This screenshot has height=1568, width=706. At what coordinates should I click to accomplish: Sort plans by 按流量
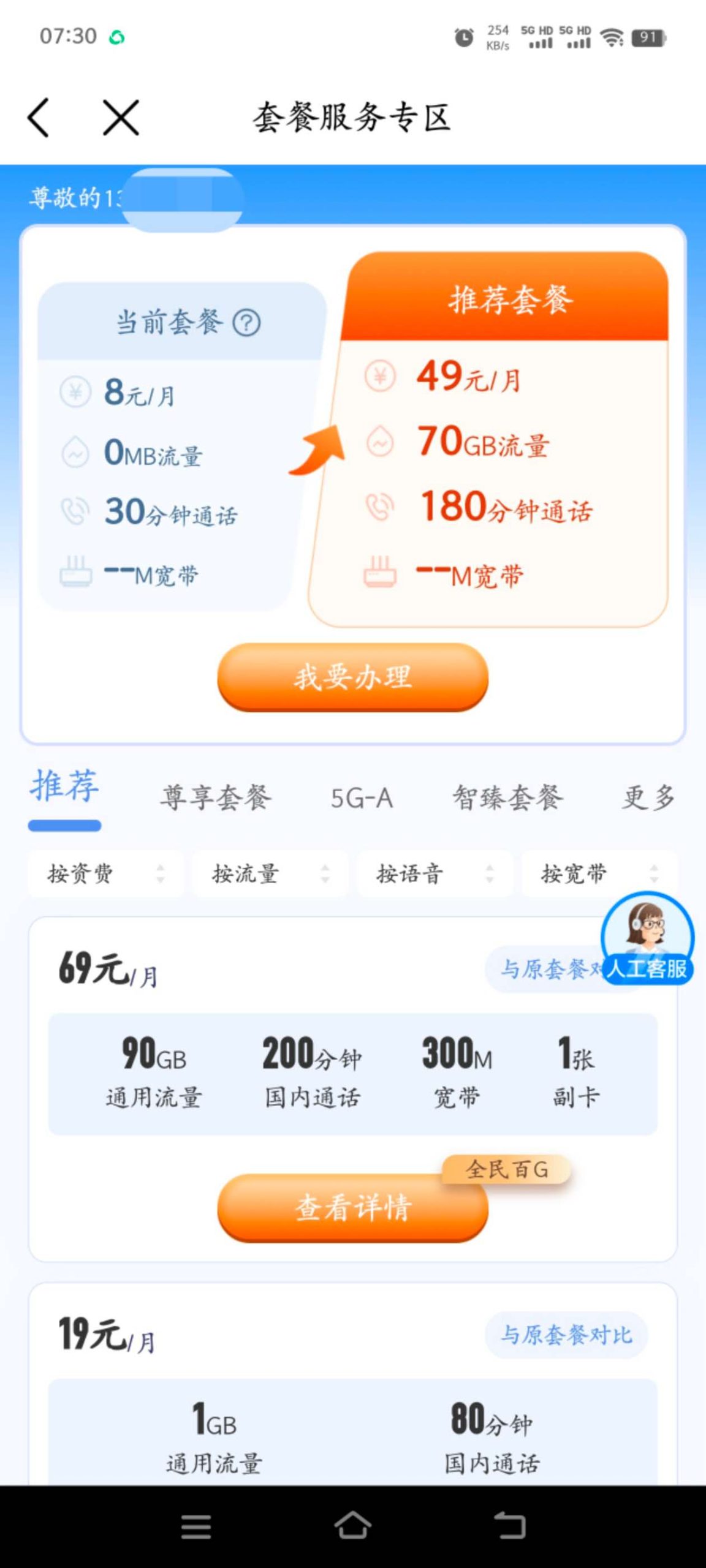[270, 873]
